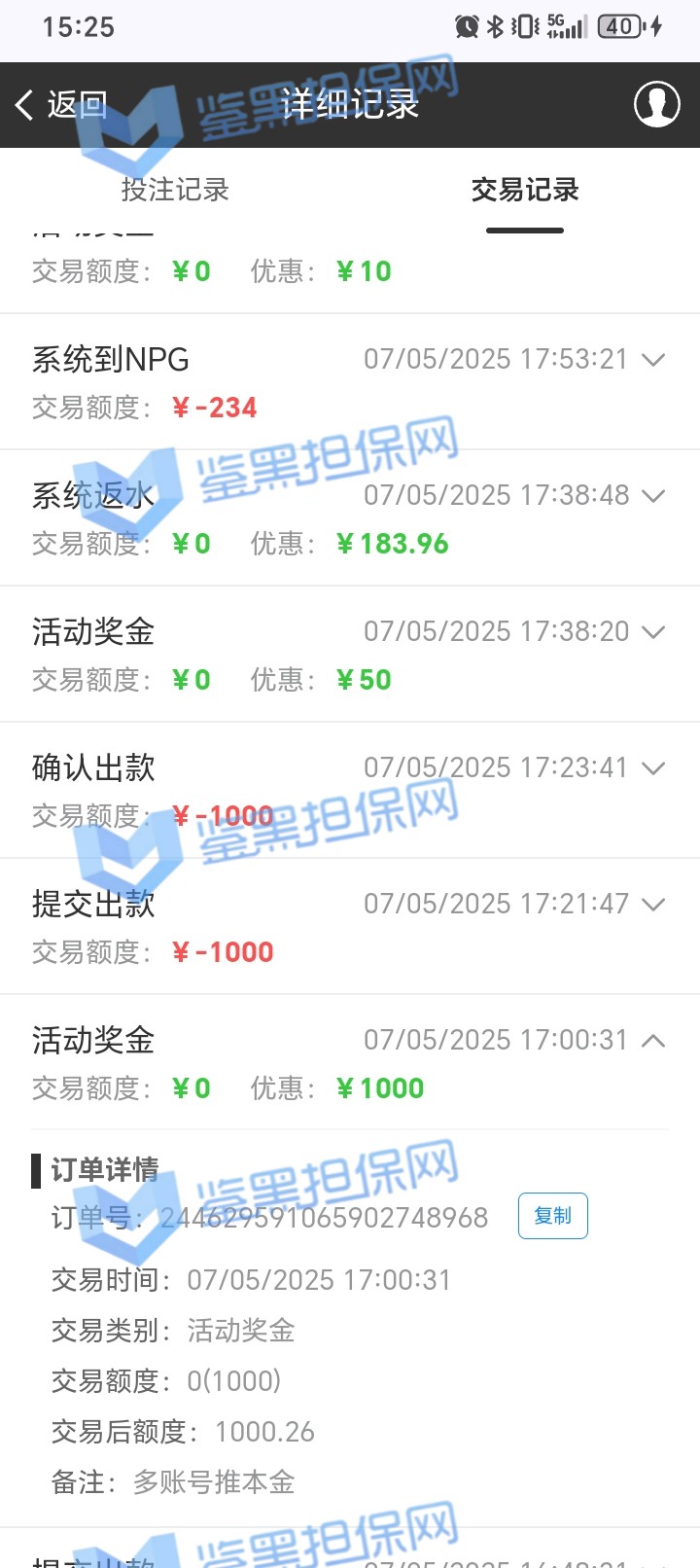Switch to the 投注记录 tab
The height and width of the screenshot is (1568, 700).
coord(175,190)
